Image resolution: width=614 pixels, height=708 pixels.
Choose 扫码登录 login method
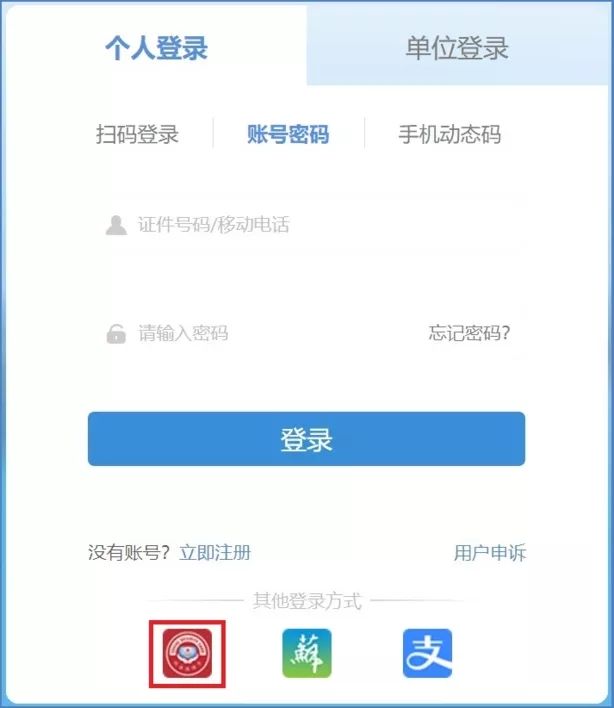click(137, 135)
